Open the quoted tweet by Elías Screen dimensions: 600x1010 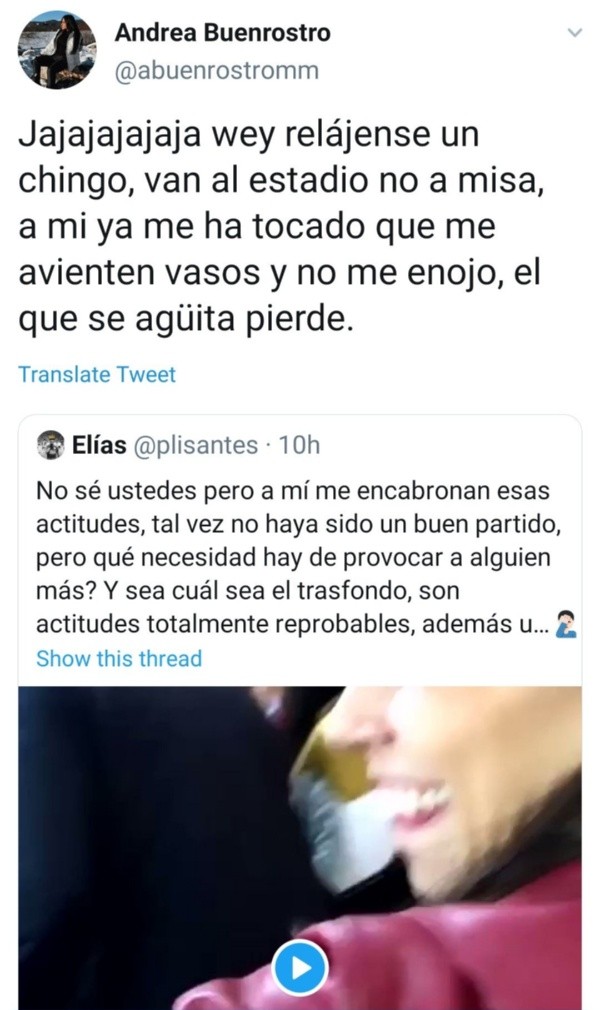300,550
